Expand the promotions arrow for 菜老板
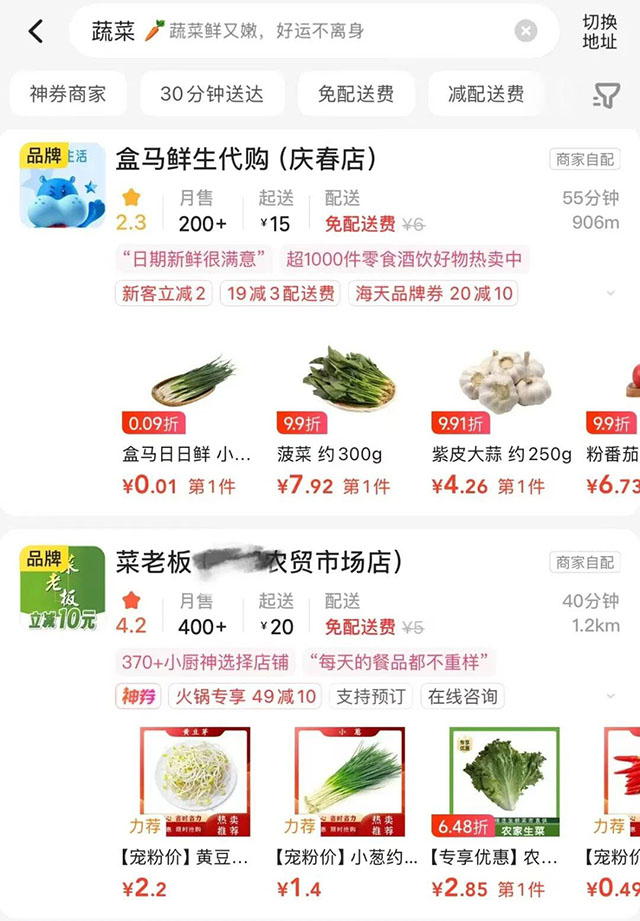The width and height of the screenshot is (640, 921). tap(610, 696)
